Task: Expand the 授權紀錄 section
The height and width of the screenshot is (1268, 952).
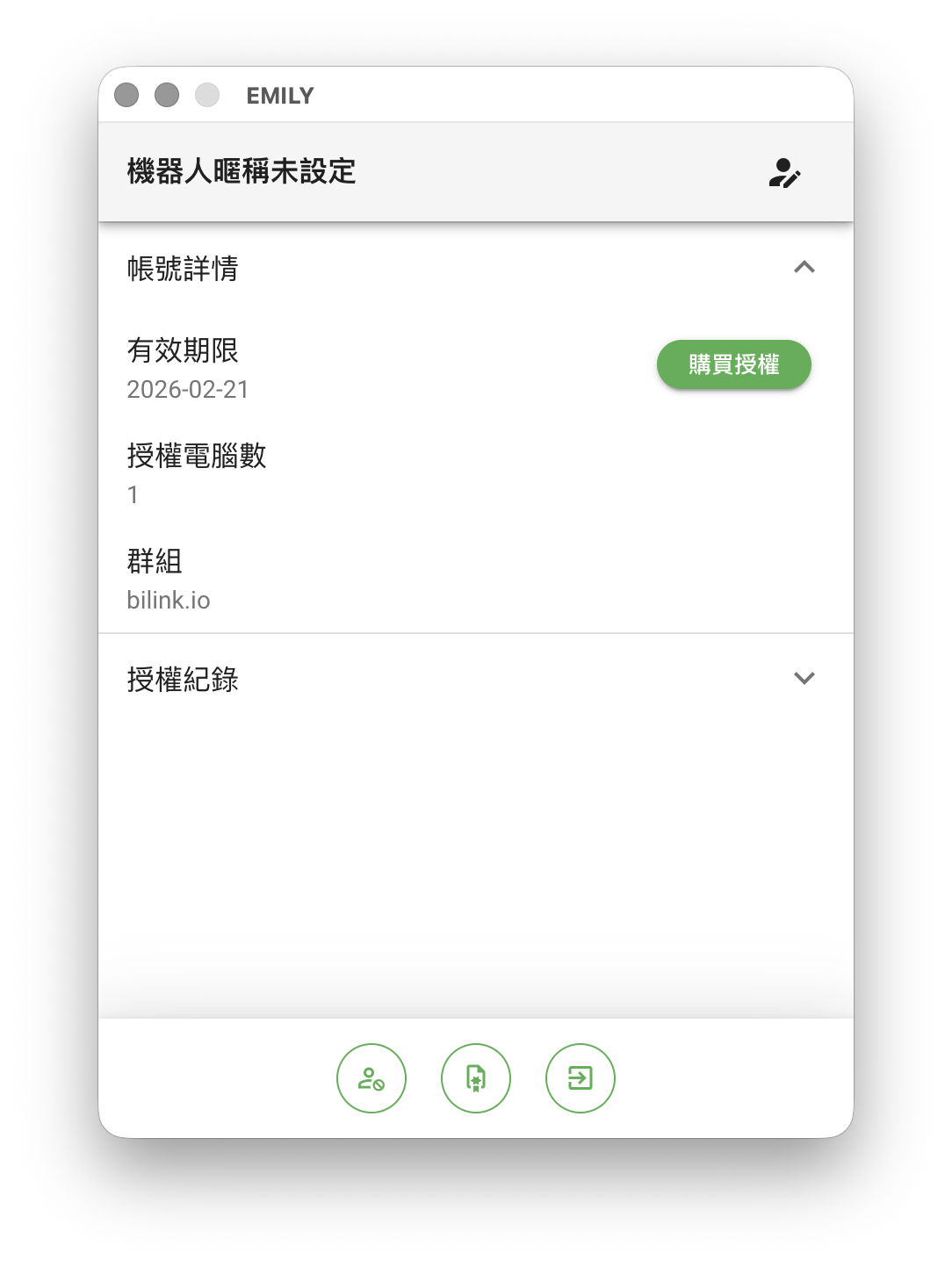Action: coord(804,678)
